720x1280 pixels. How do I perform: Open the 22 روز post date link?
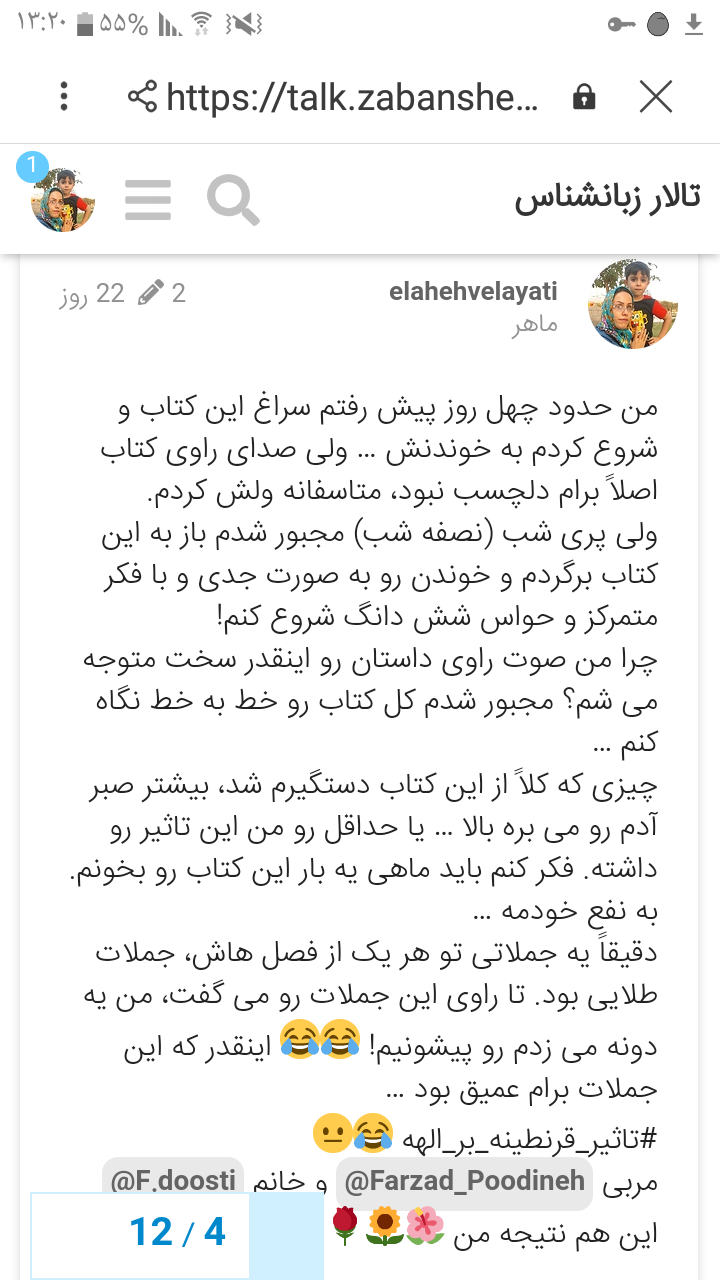tap(92, 294)
